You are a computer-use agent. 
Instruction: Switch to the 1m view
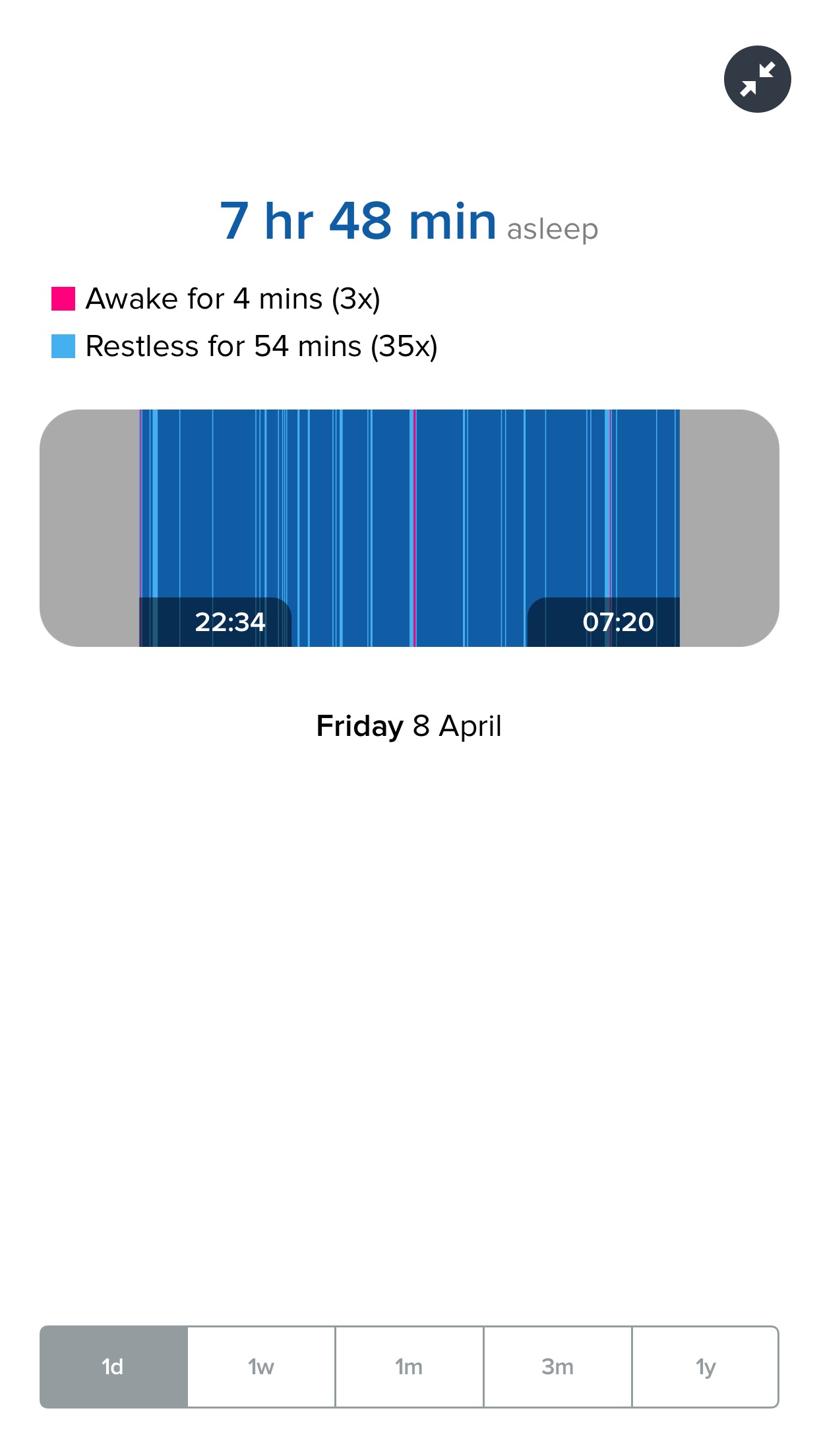click(x=409, y=1366)
